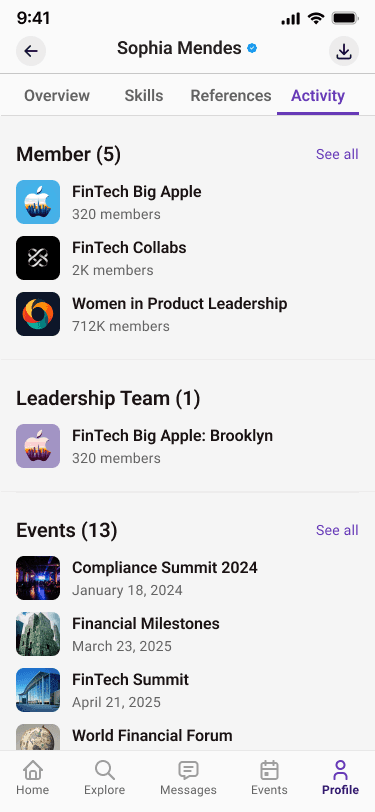Go to the Home tab

click(33, 778)
